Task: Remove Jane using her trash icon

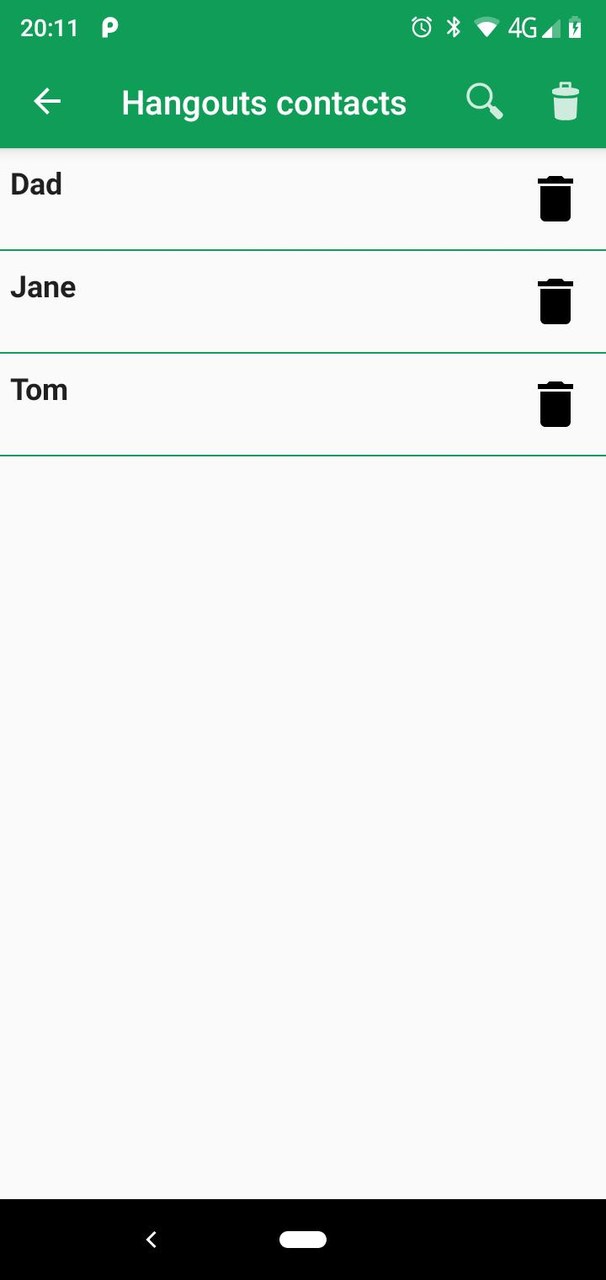Action: [555, 301]
